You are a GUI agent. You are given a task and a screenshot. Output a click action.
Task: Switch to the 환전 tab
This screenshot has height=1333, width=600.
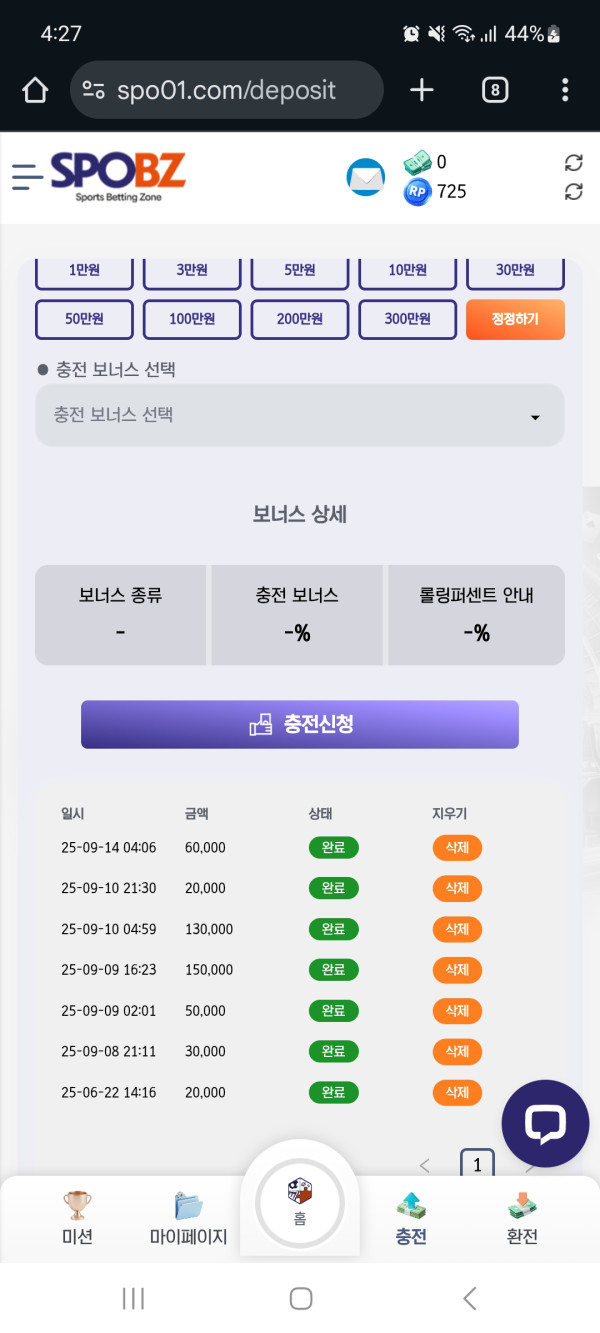(x=522, y=1218)
